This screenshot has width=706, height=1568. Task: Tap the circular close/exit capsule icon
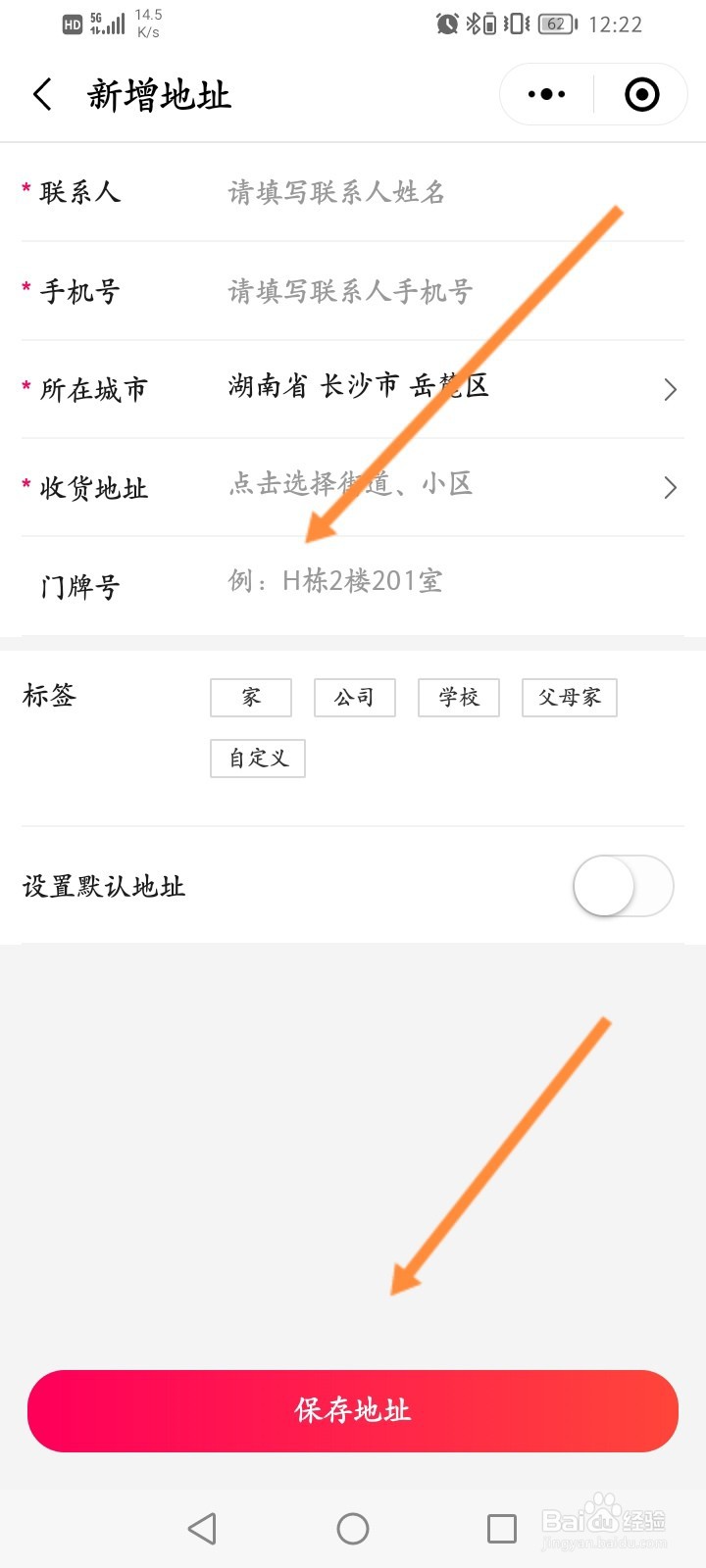click(x=640, y=94)
